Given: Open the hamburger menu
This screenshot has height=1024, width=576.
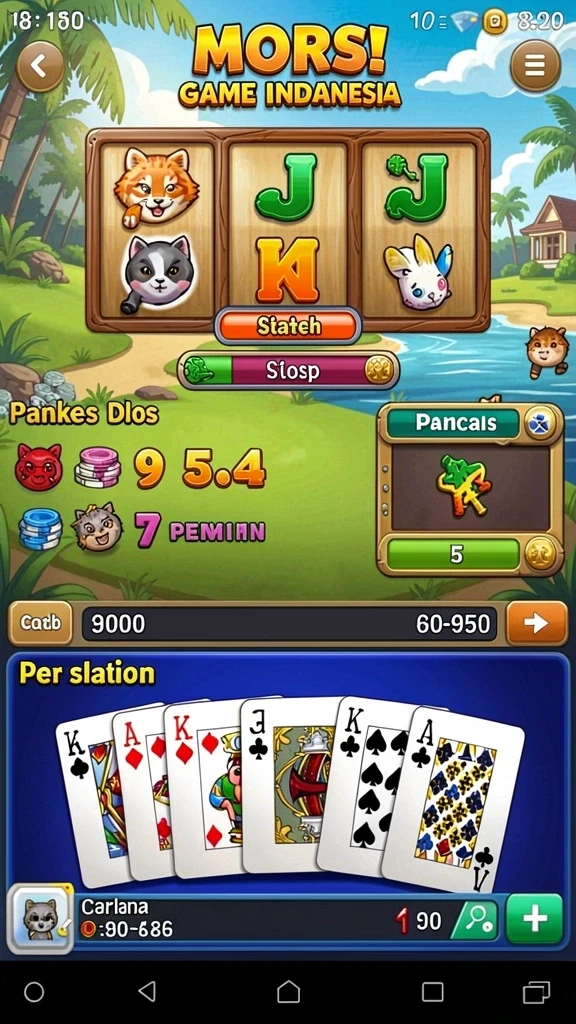Looking at the screenshot, I should tap(535, 65).
